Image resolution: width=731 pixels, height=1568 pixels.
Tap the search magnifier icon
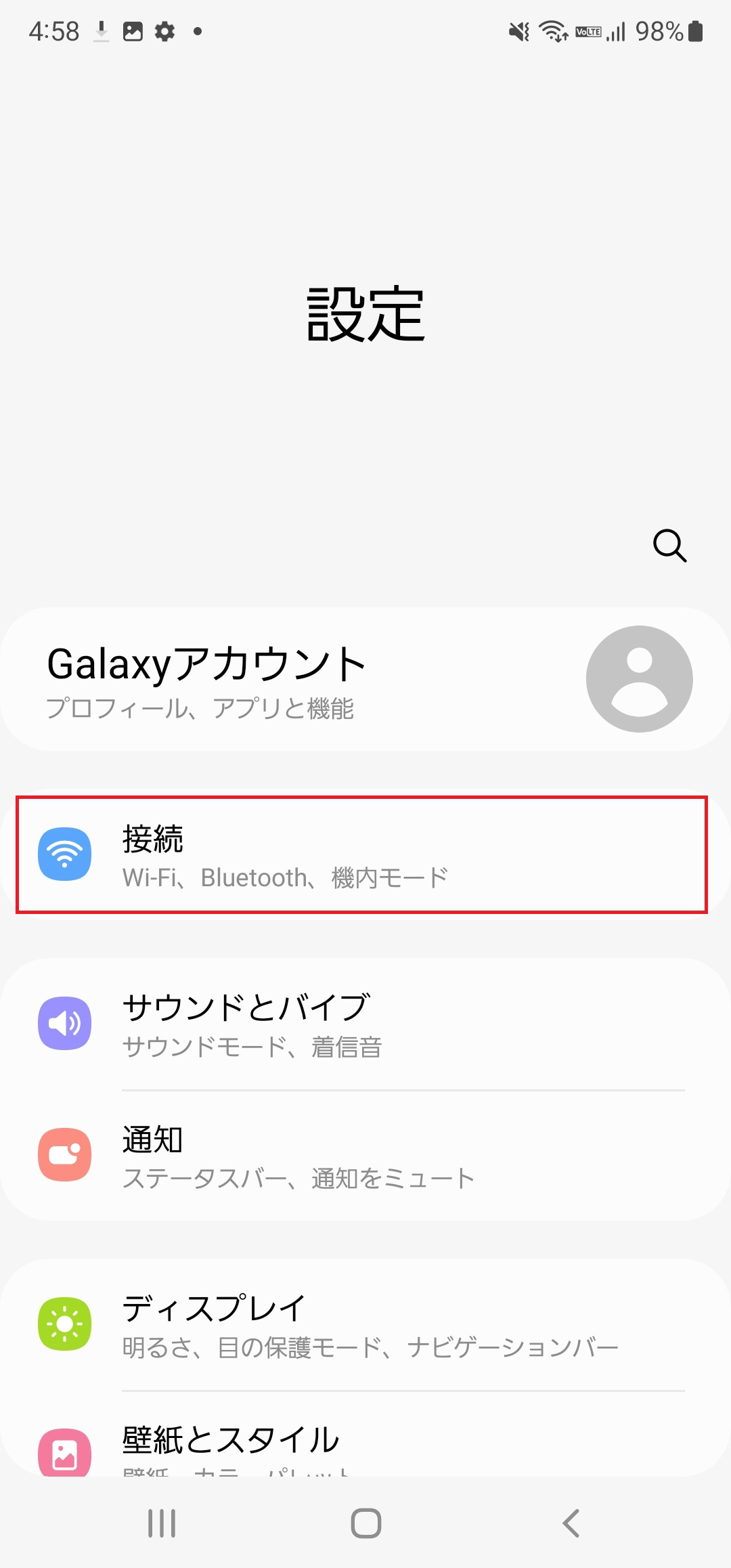(x=669, y=546)
